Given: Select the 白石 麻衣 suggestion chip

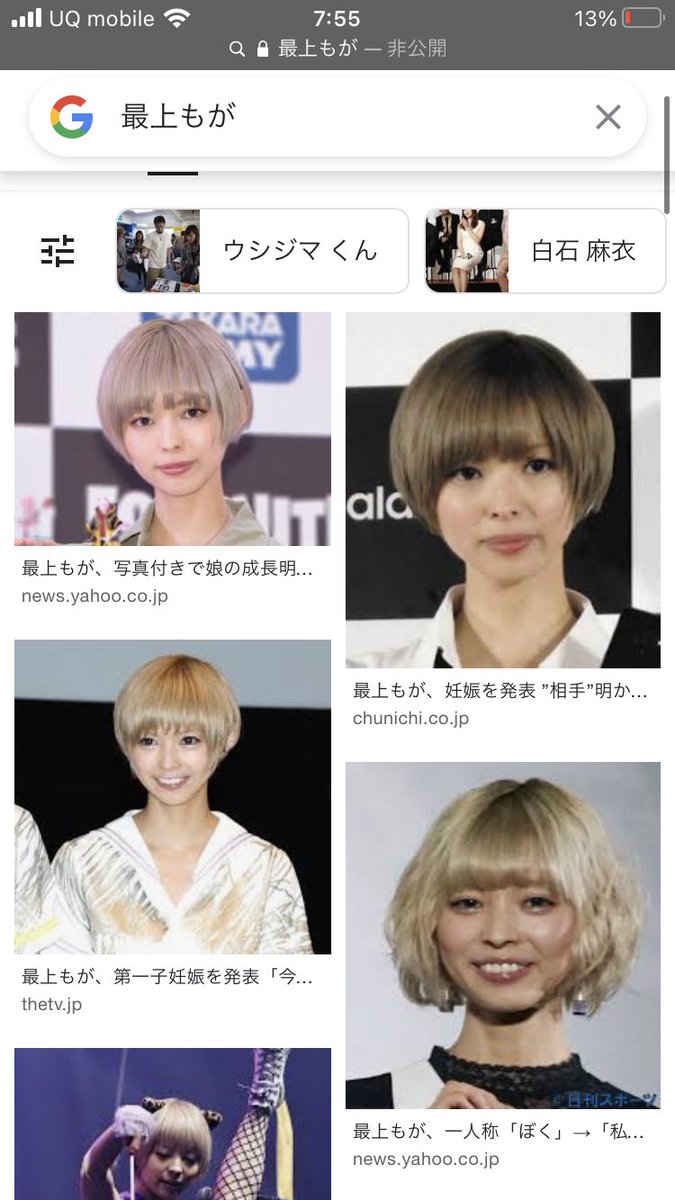Looking at the screenshot, I should pos(545,251).
